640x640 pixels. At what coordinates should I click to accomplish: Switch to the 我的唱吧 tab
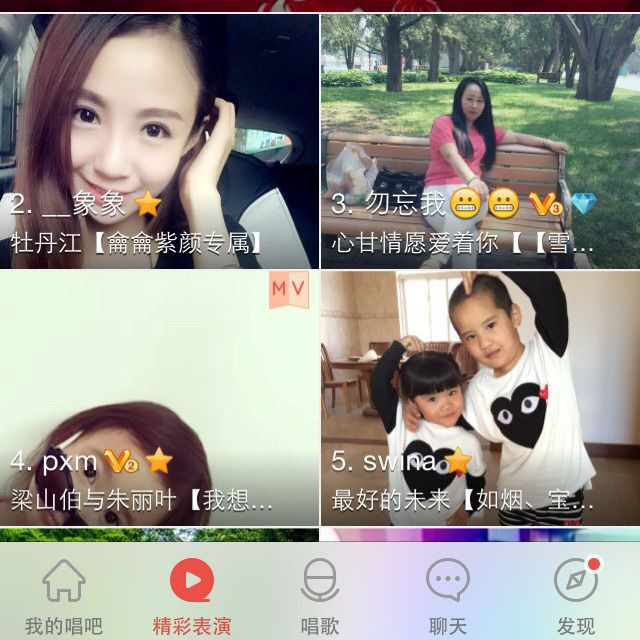(64, 596)
